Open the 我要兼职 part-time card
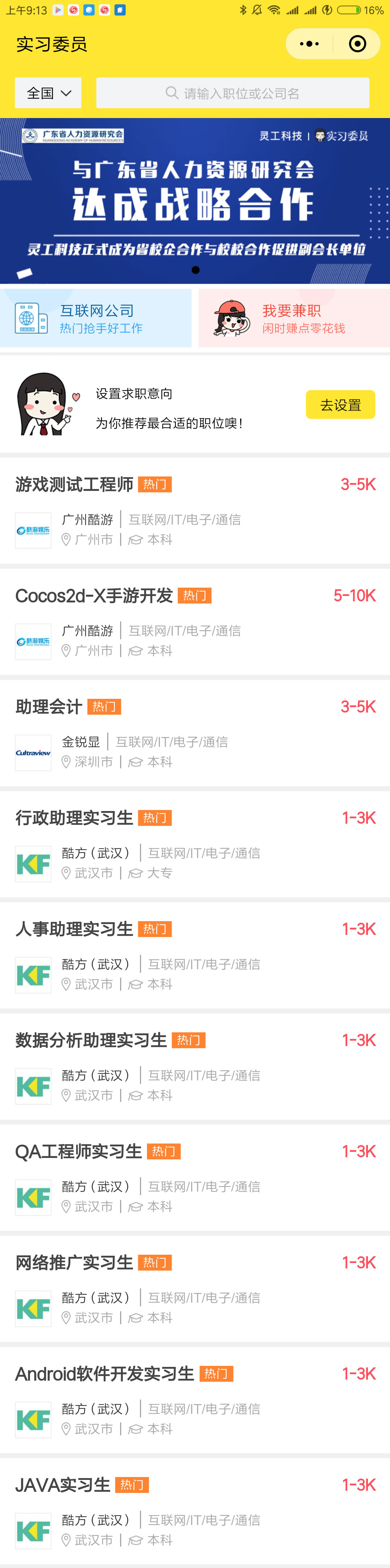Image resolution: width=390 pixels, height=1568 pixels. click(294, 318)
